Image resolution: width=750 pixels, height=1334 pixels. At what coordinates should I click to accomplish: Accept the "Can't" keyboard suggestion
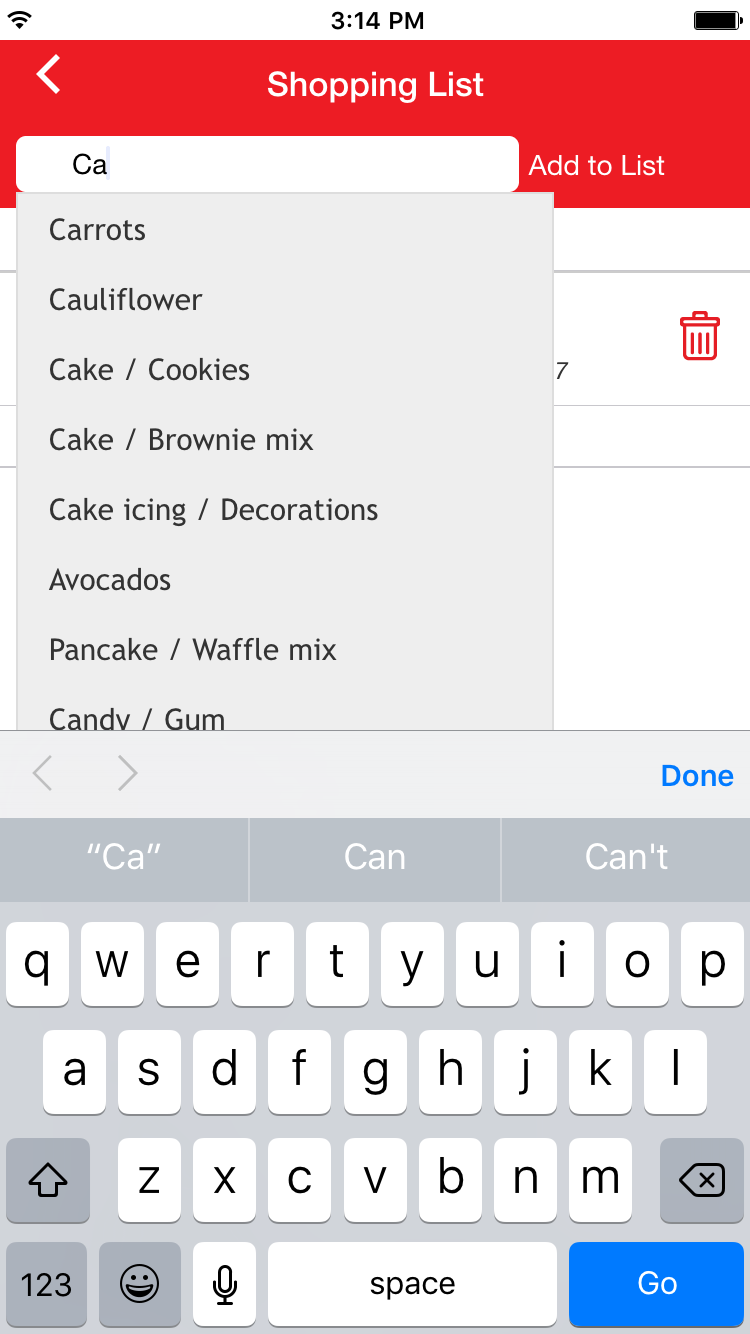pos(626,858)
